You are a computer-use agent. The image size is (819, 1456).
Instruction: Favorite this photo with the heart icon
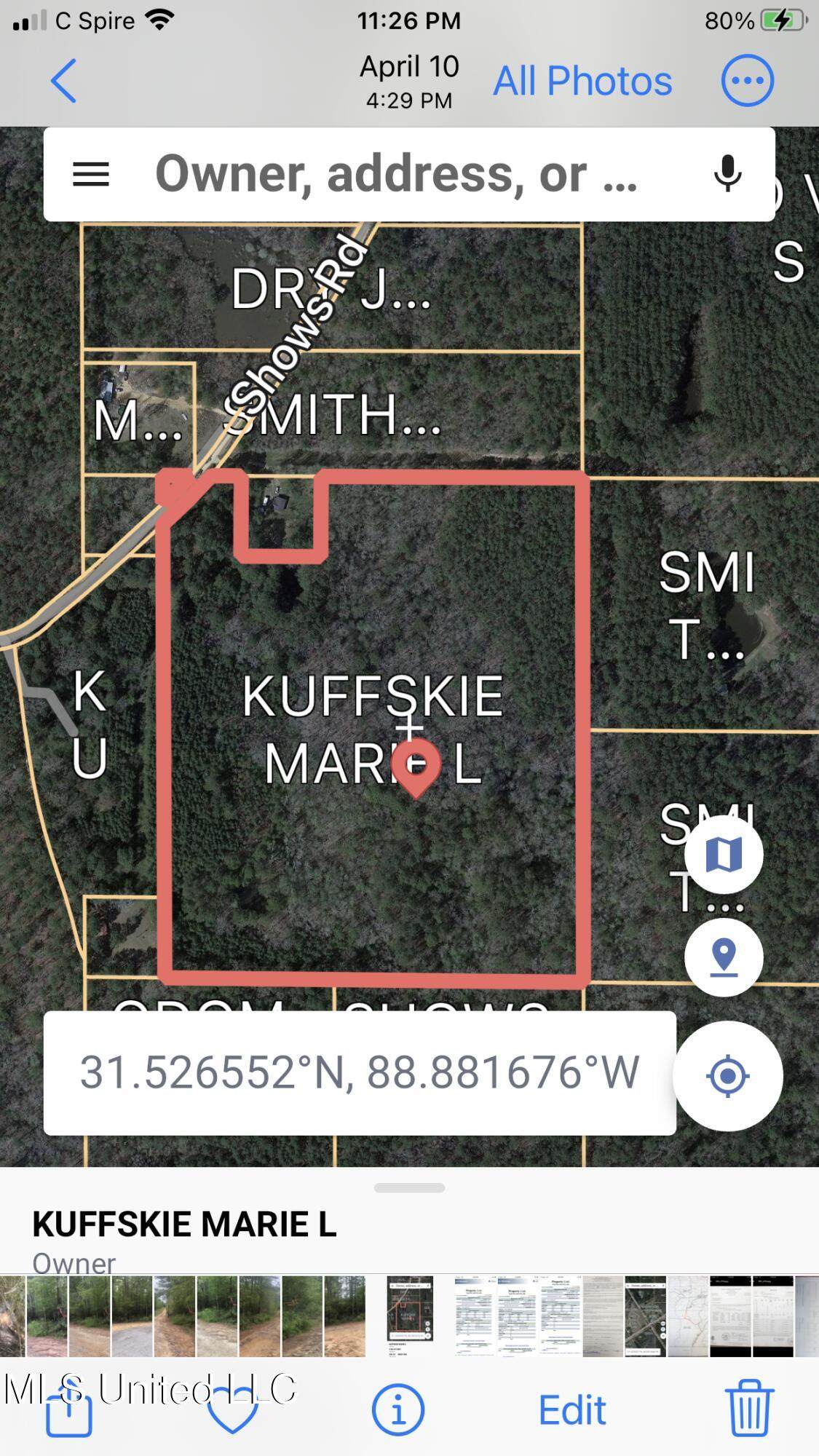click(233, 1412)
